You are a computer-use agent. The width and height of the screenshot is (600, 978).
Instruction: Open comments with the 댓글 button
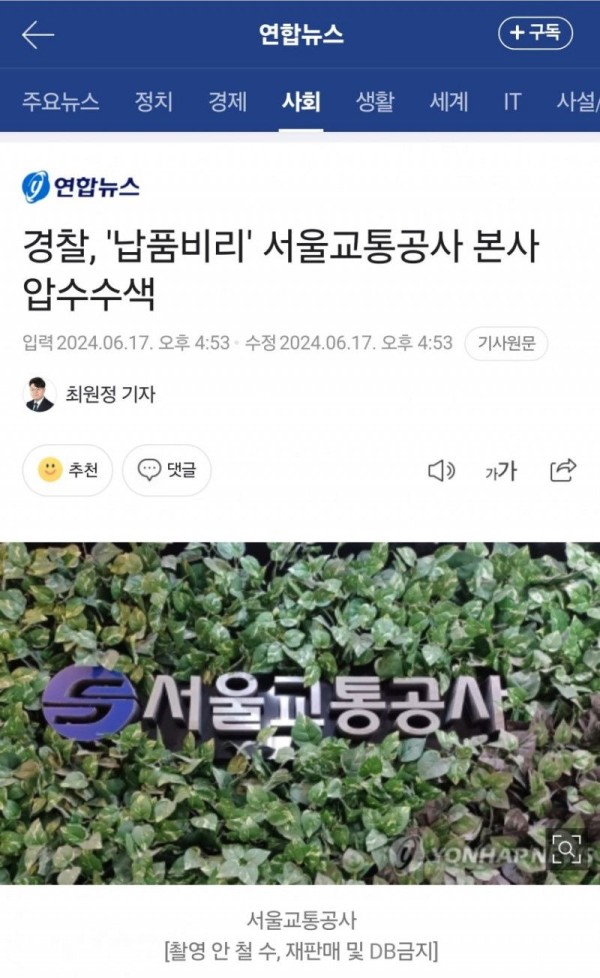[x=167, y=470]
